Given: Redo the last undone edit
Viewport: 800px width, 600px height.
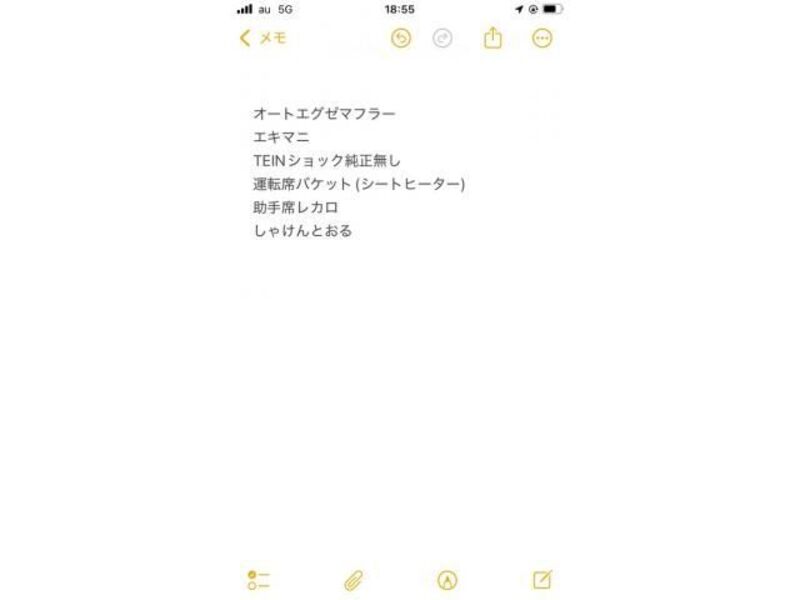Looking at the screenshot, I should [442, 39].
